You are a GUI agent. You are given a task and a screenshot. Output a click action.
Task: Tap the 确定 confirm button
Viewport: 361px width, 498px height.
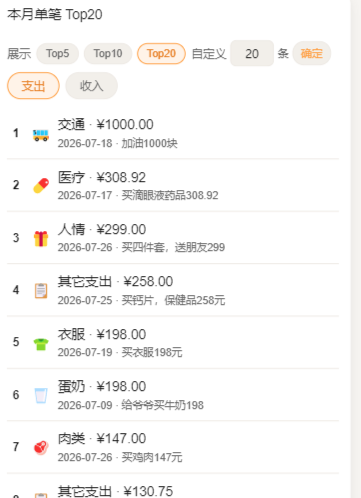[312, 53]
